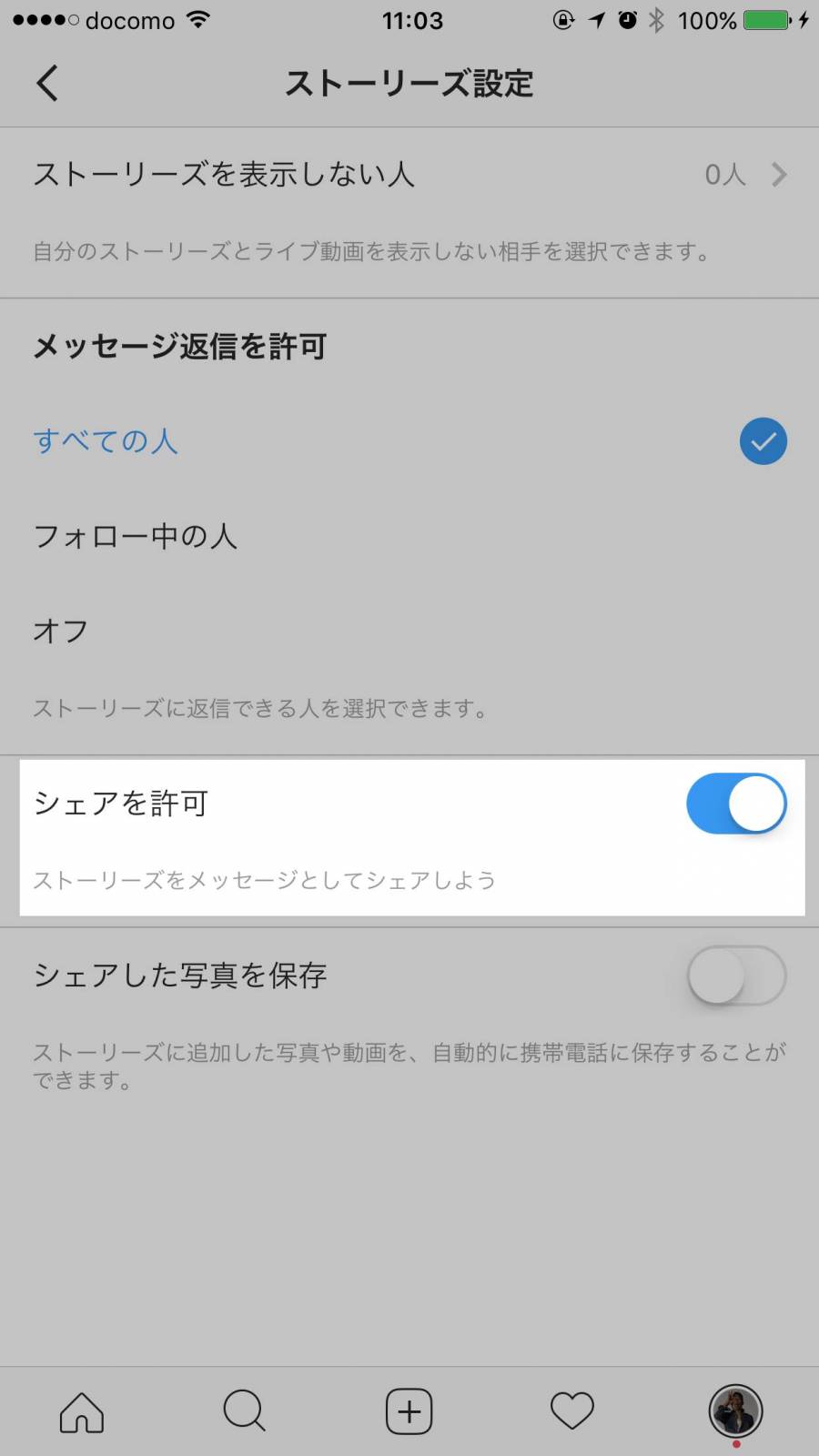Image resolution: width=819 pixels, height=1456 pixels.
Task: Disable the シェアを許可 switch
Action: pyautogui.click(x=736, y=804)
